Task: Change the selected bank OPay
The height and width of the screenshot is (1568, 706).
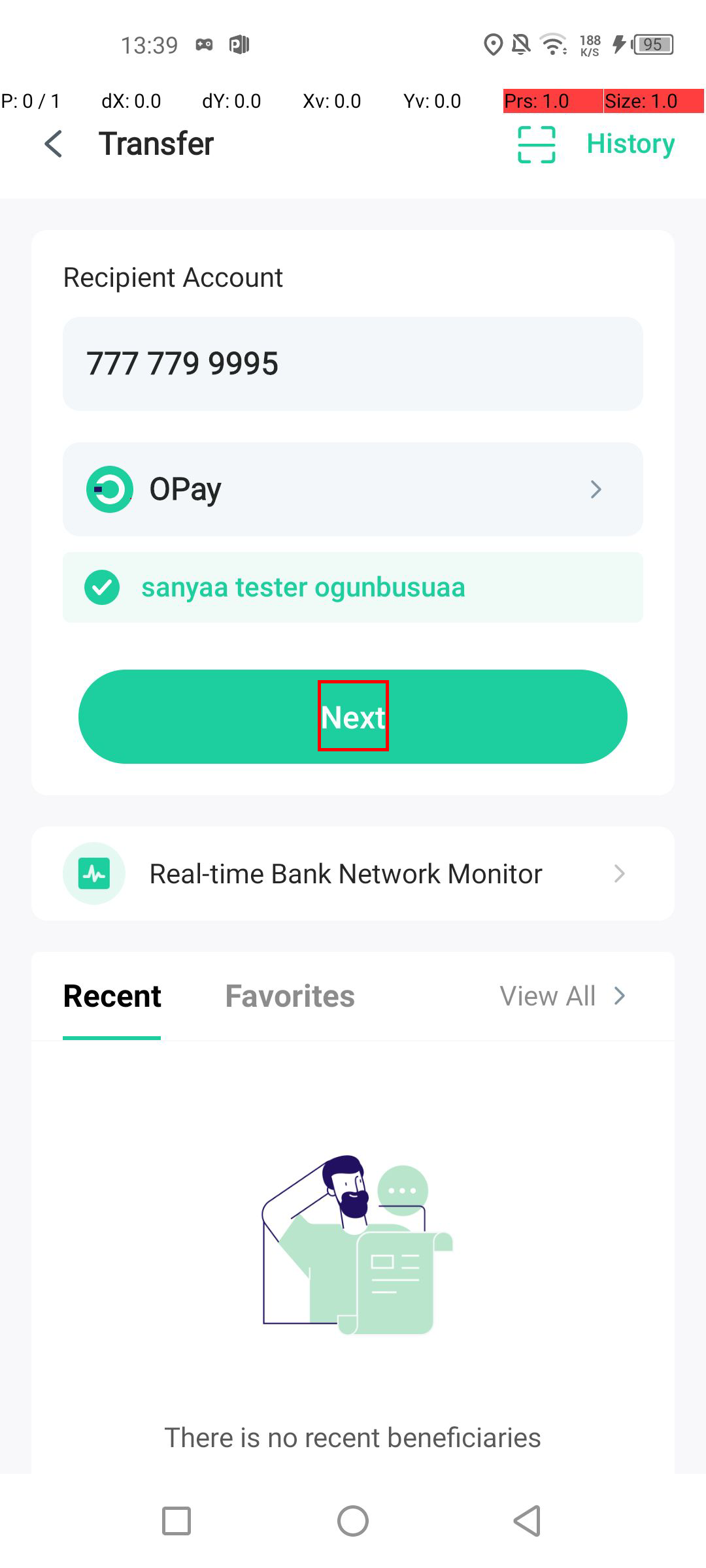Action: [x=353, y=489]
